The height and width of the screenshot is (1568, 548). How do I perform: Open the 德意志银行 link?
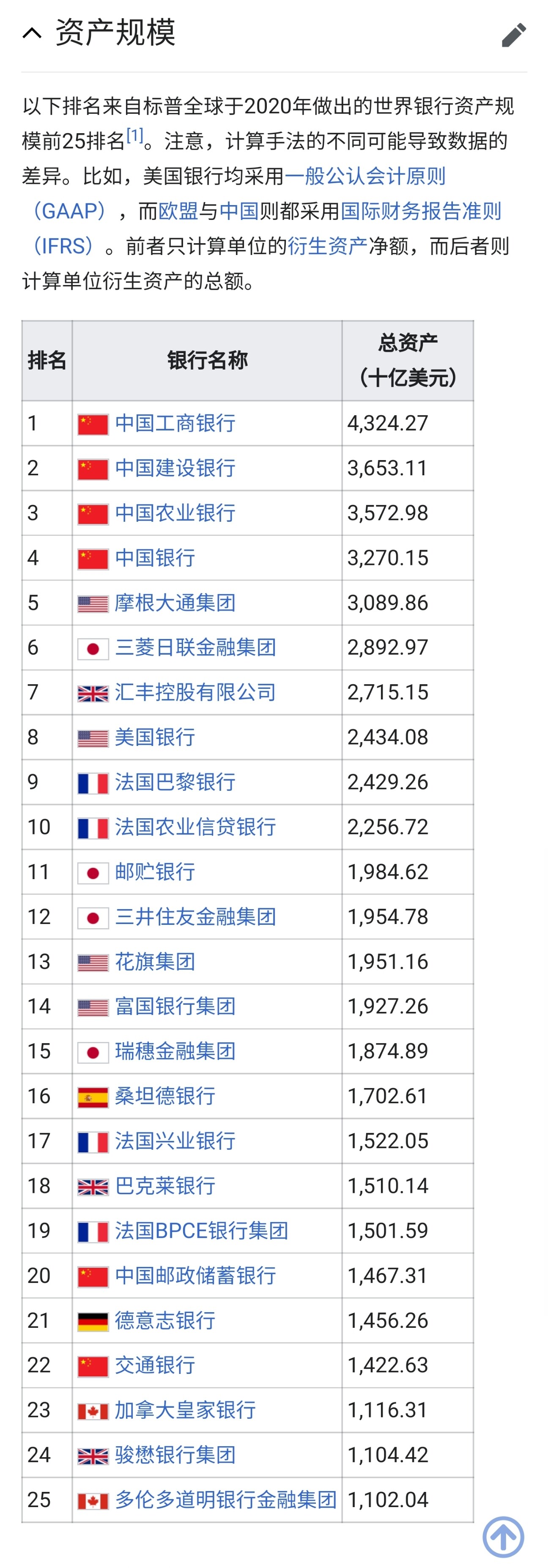point(165,1320)
